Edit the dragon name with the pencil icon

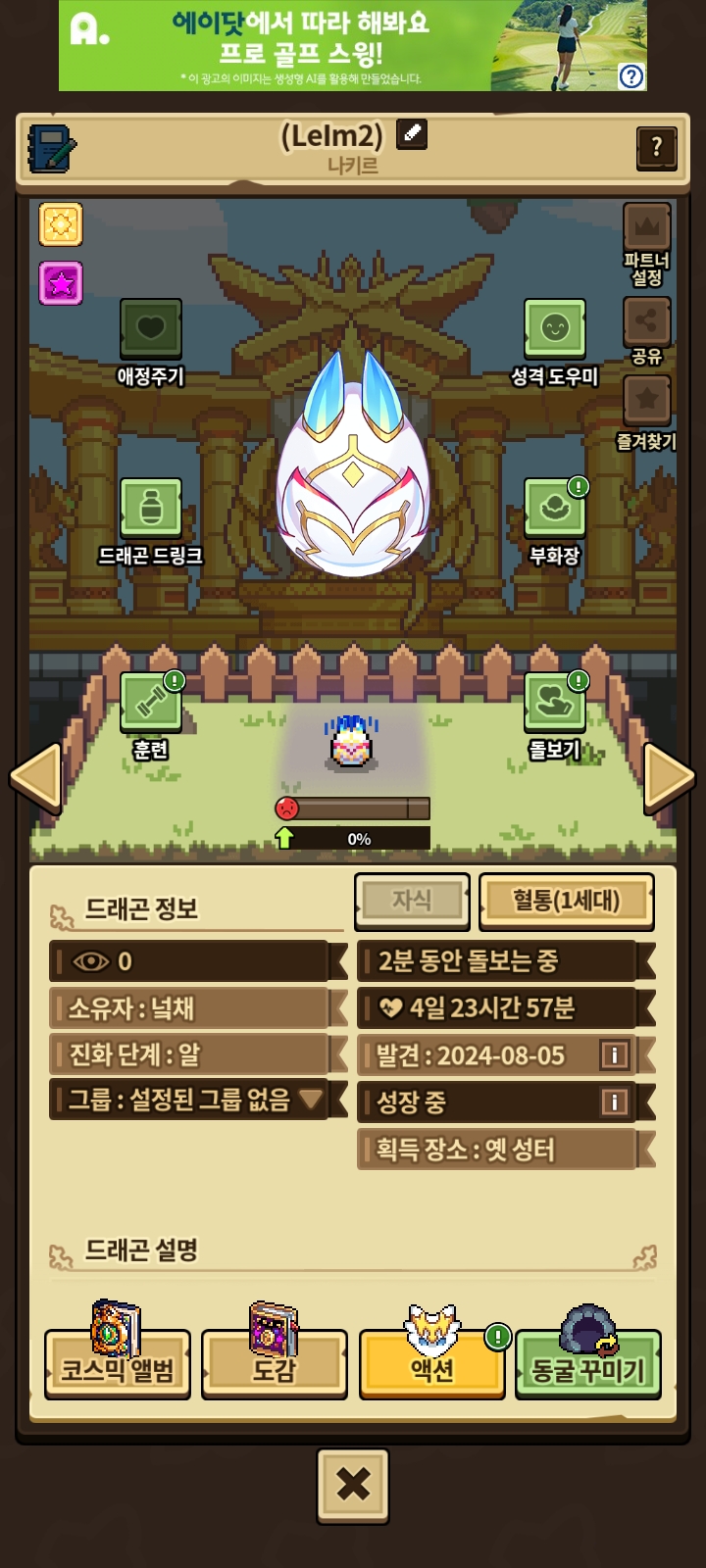tap(412, 133)
